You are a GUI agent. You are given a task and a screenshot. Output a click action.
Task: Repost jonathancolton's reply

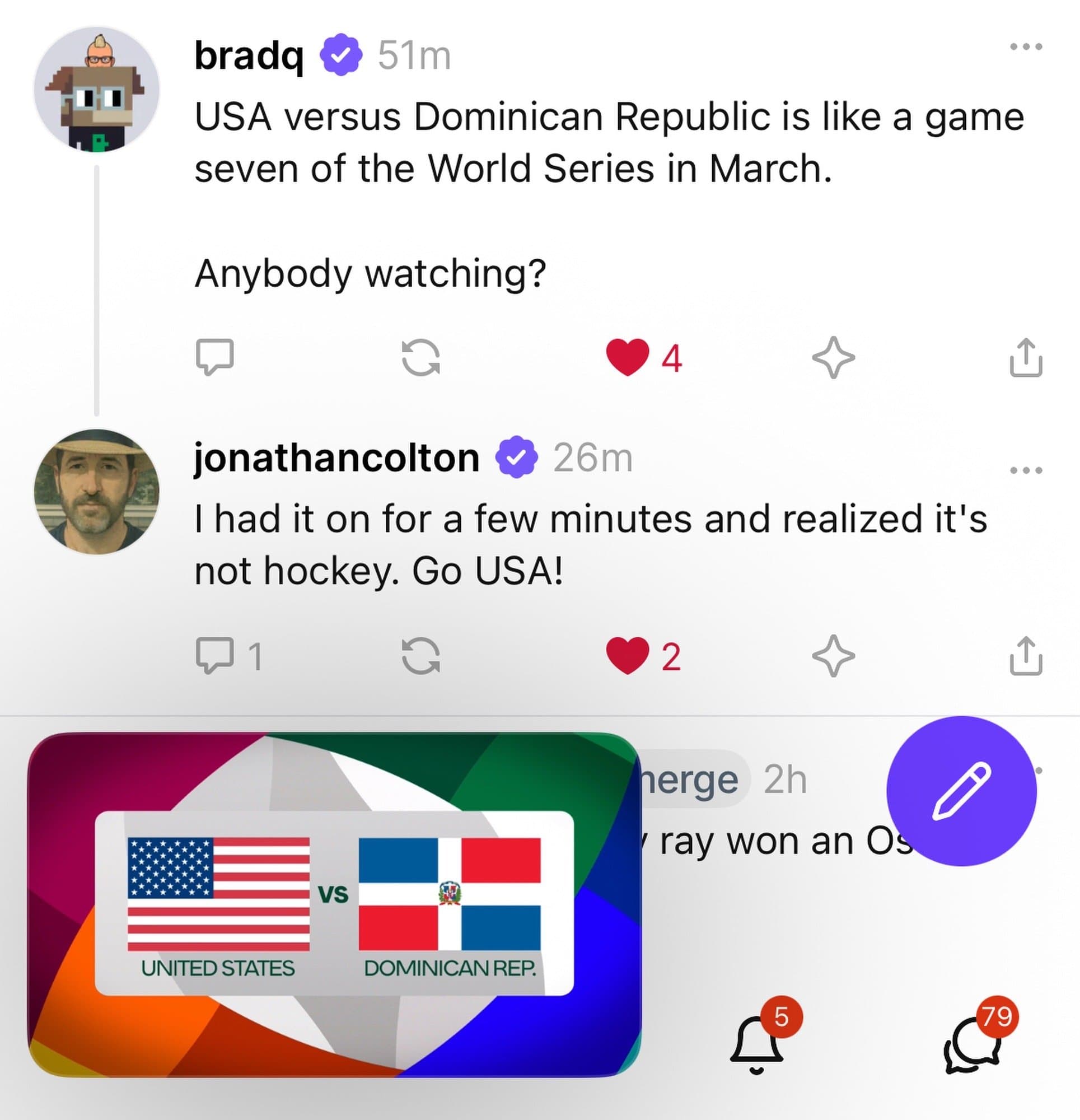click(x=420, y=655)
